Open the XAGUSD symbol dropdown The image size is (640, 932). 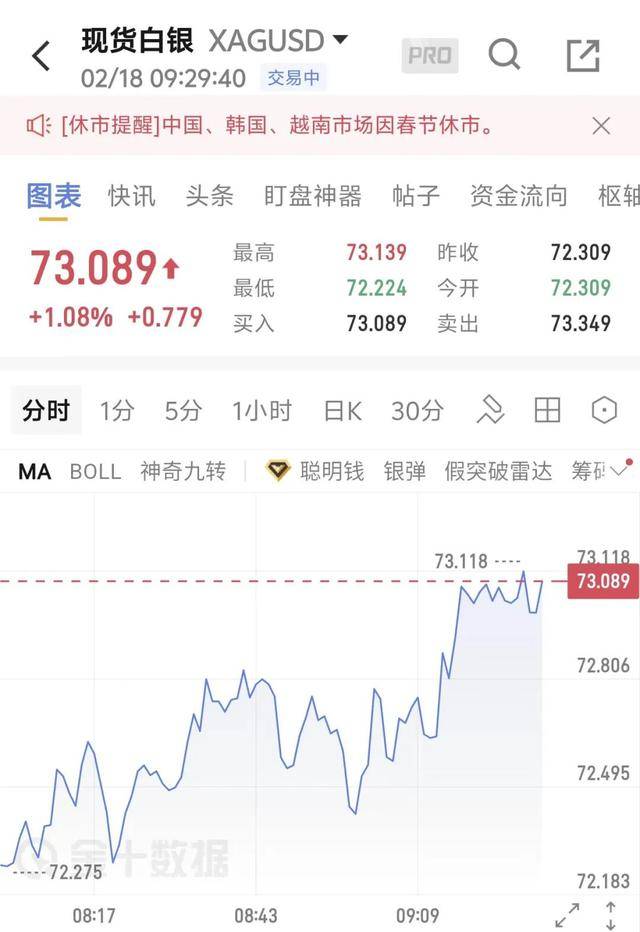[339, 40]
